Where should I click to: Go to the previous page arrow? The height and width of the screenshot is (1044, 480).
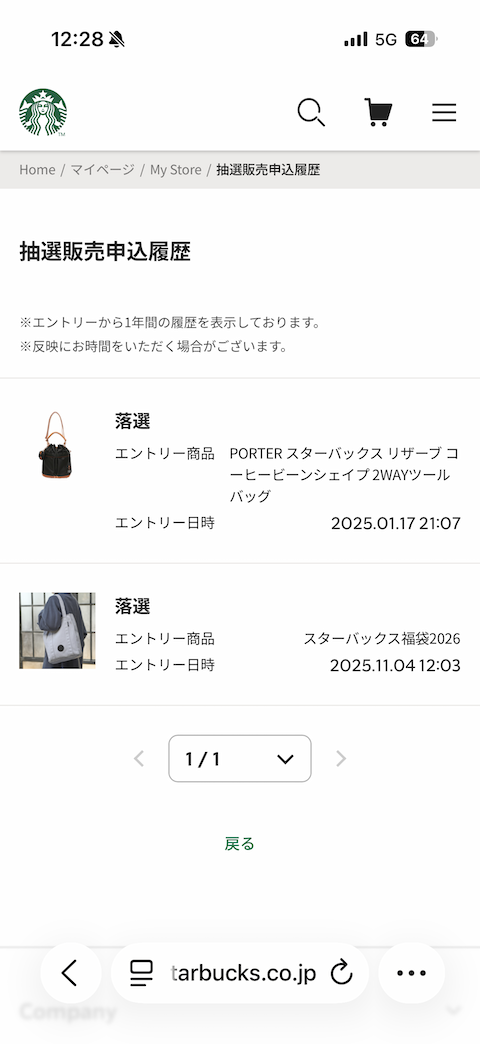(x=138, y=758)
